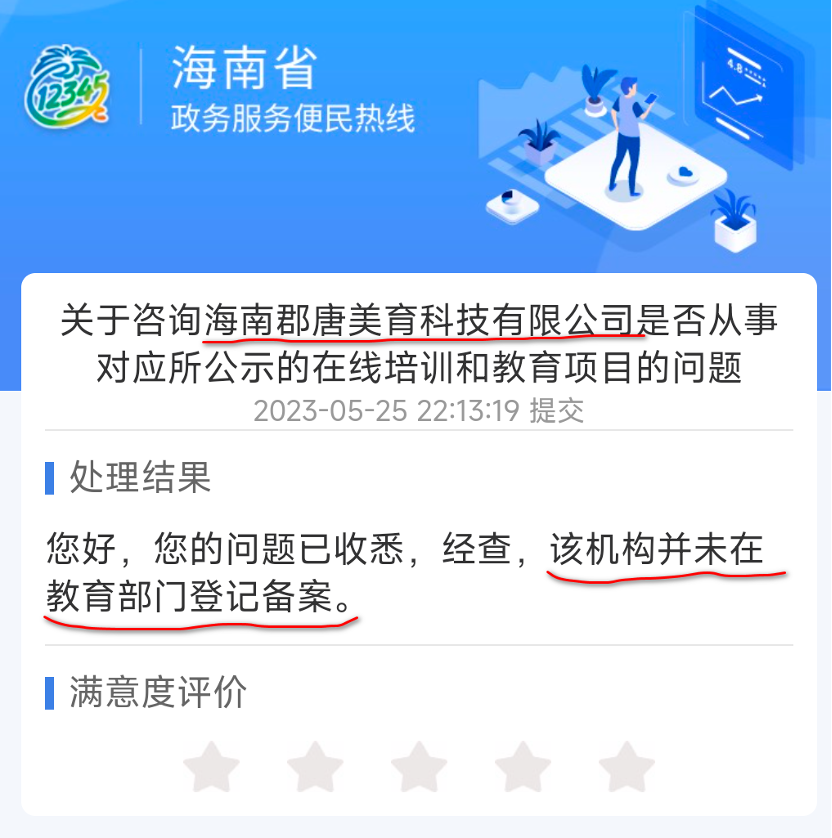Give a two-star satisfaction rating
The image size is (832, 838).
(315, 768)
